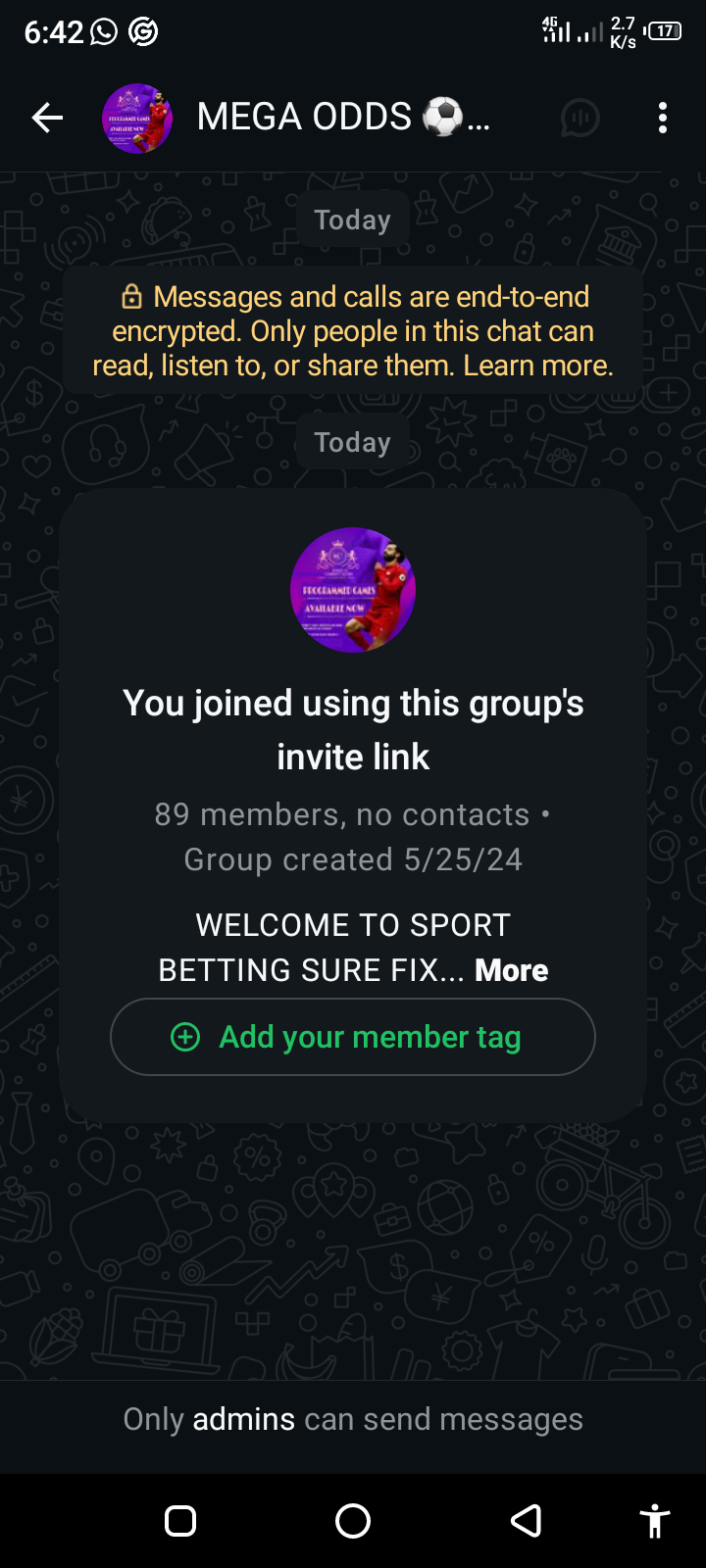Viewport: 706px width, 1568px height.
Task: Tap the highlighted admins link
Action: 243,1419
